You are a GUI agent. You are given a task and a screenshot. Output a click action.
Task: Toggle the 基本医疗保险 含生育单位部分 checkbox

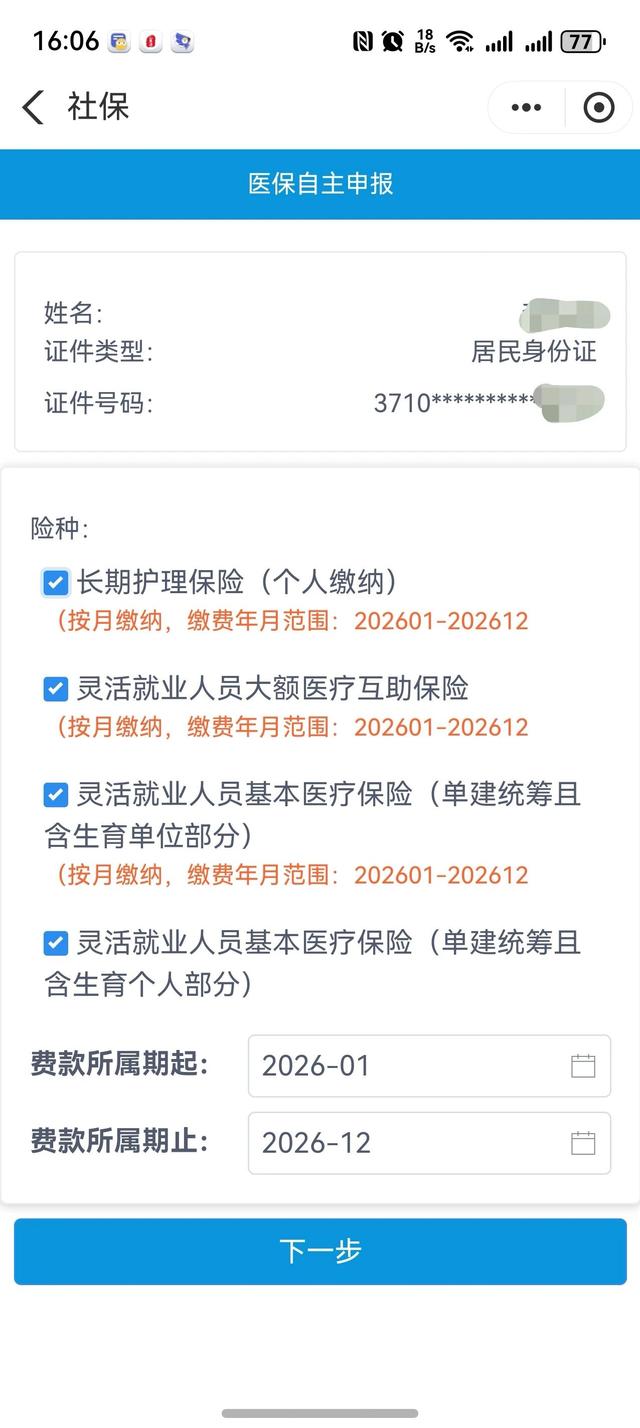coord(56,796)
